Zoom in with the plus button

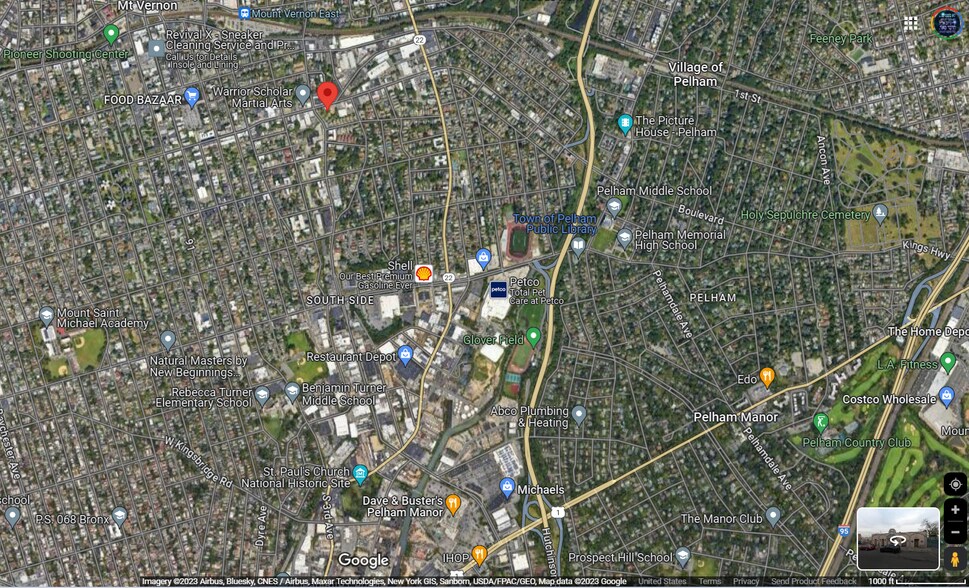pyautogui.click(x=955, y=511)
